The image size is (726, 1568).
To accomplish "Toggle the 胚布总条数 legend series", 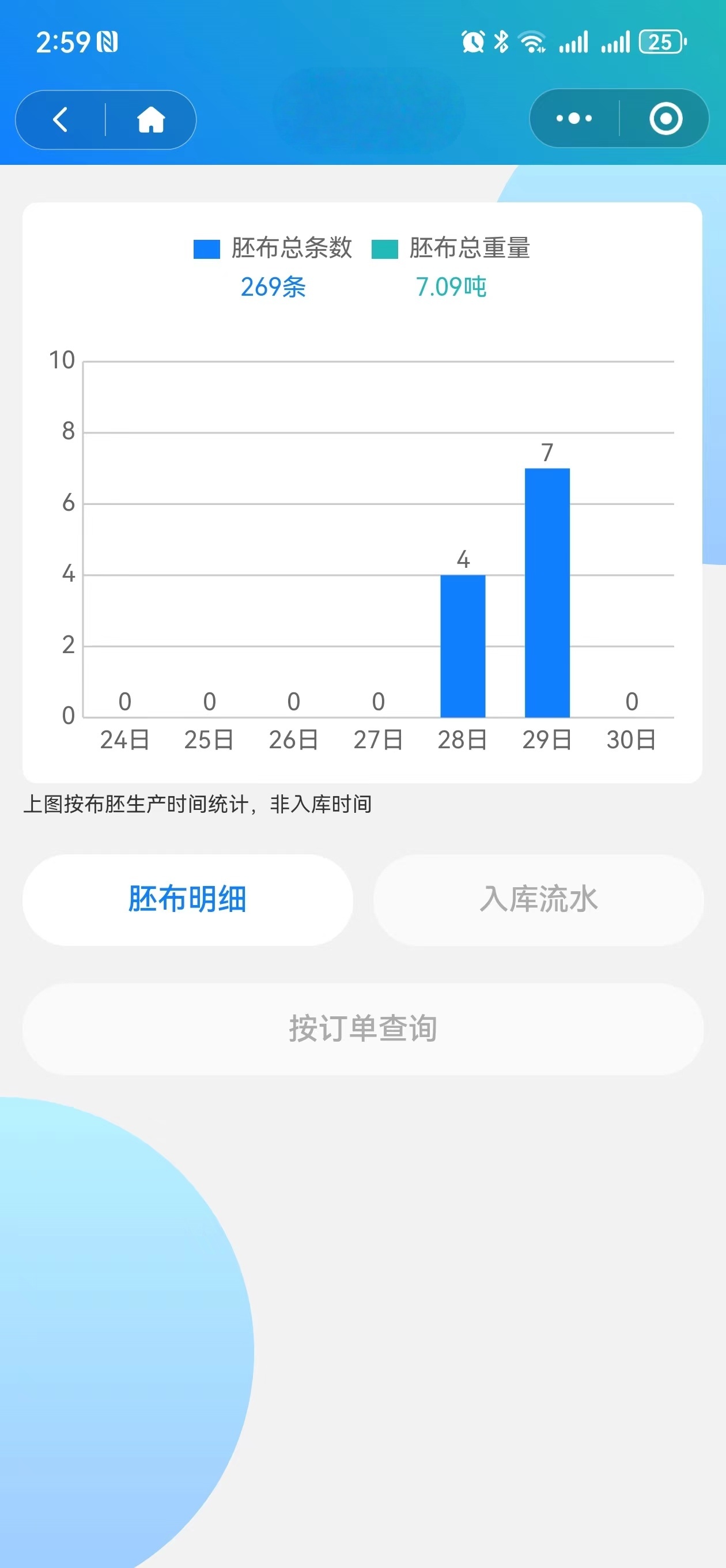I will click(274, 248).
